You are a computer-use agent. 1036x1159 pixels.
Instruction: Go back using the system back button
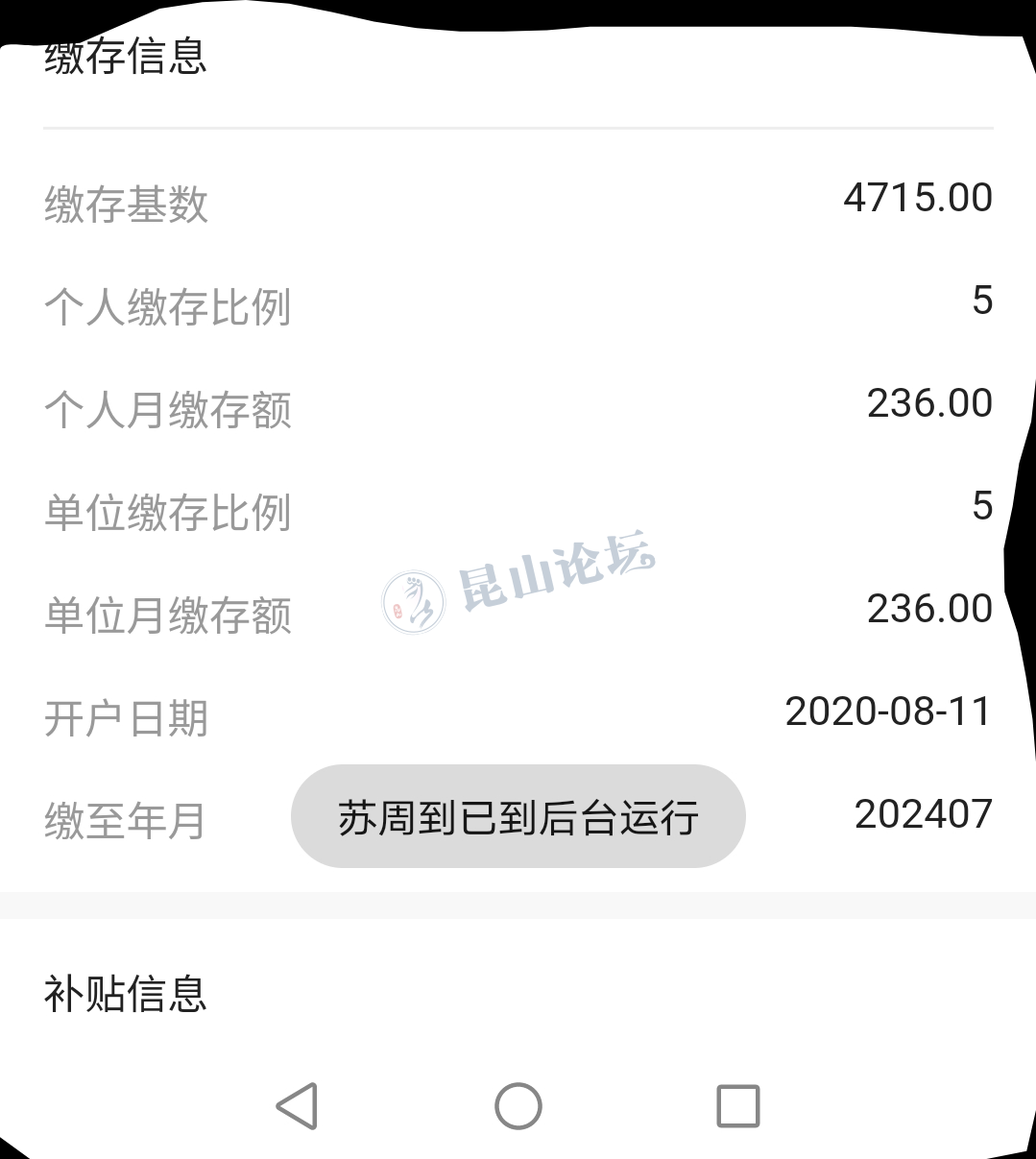[x=297, y=1106]
